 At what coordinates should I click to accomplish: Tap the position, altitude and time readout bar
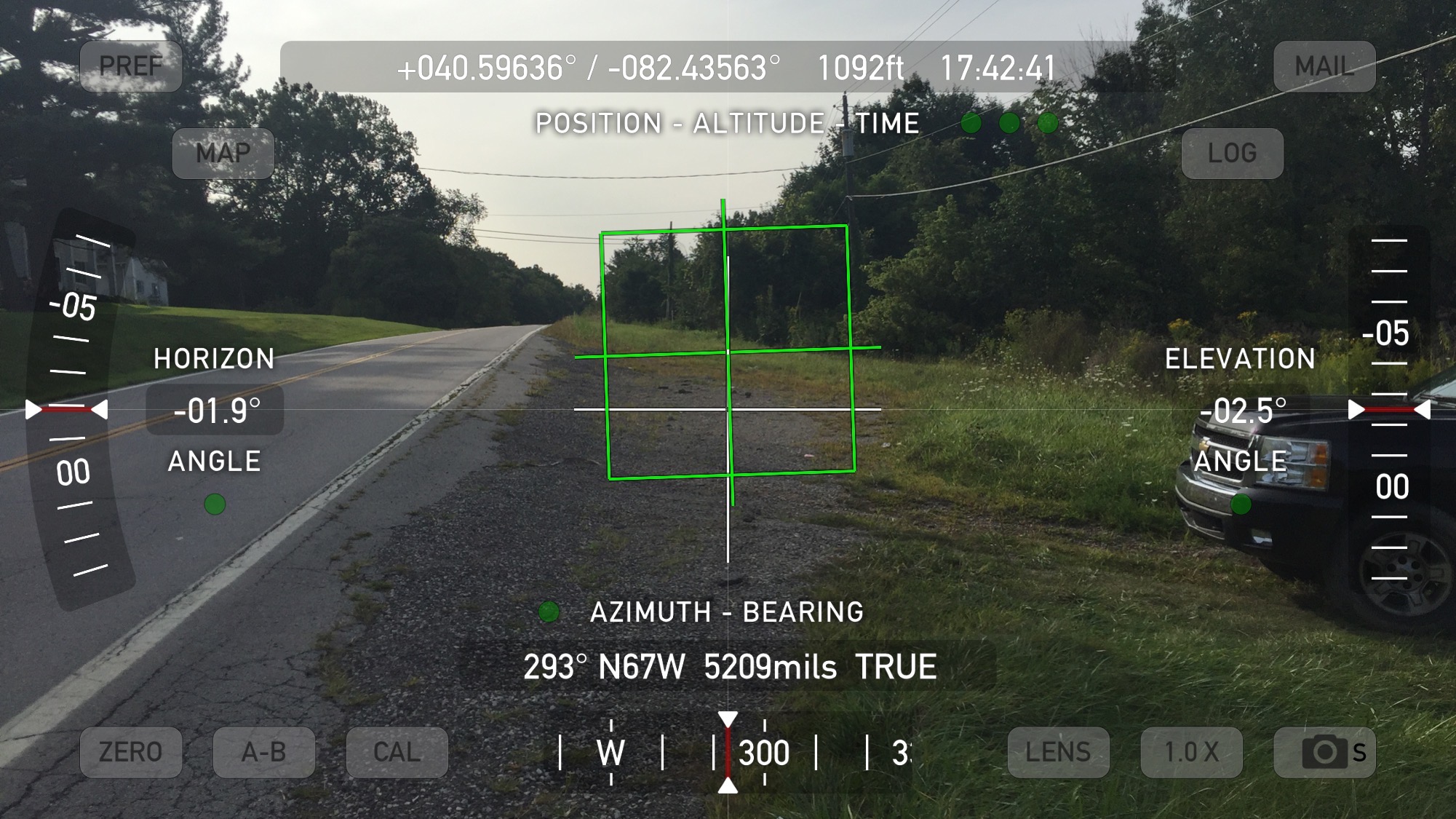tap(726, 68)
